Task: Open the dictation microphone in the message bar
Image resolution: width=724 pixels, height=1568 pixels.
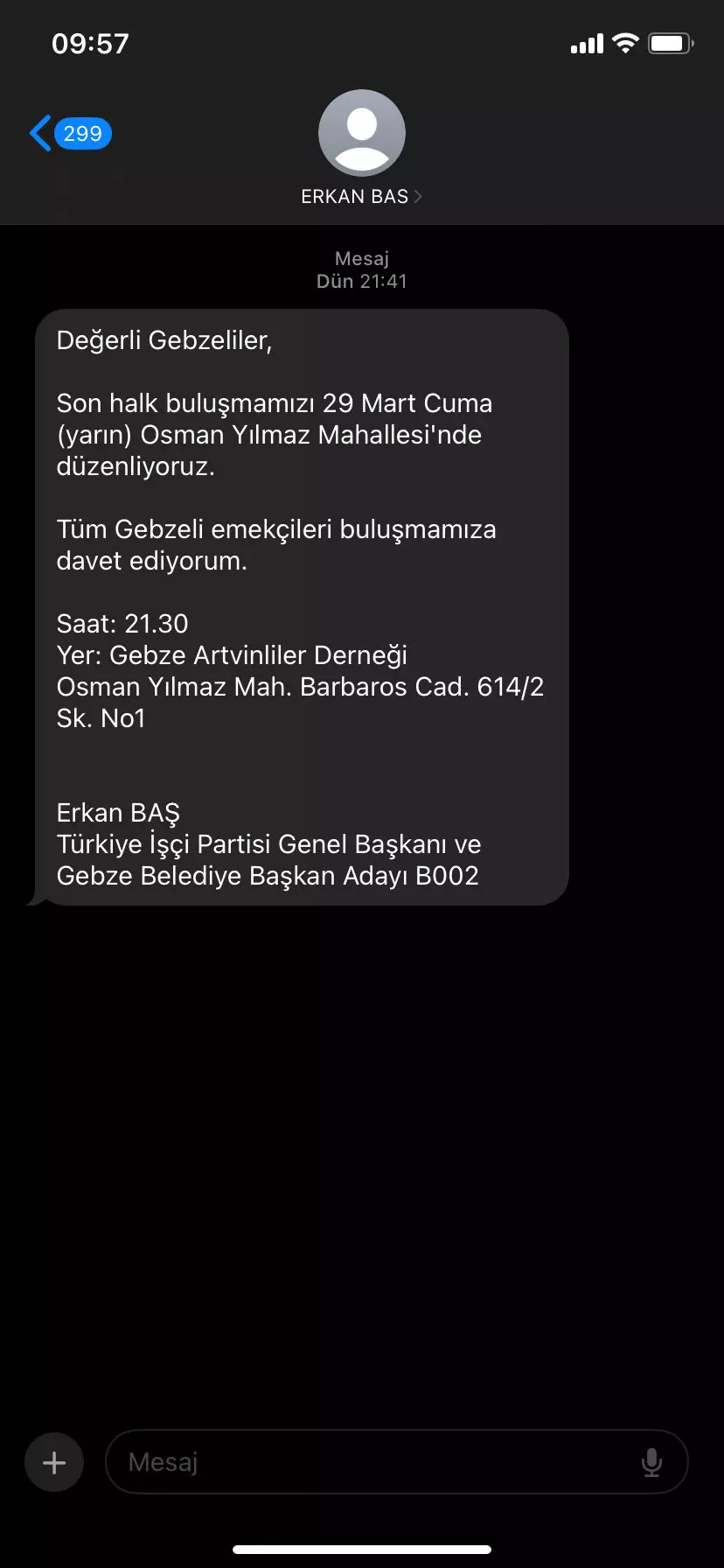Action: (651, 1461)
